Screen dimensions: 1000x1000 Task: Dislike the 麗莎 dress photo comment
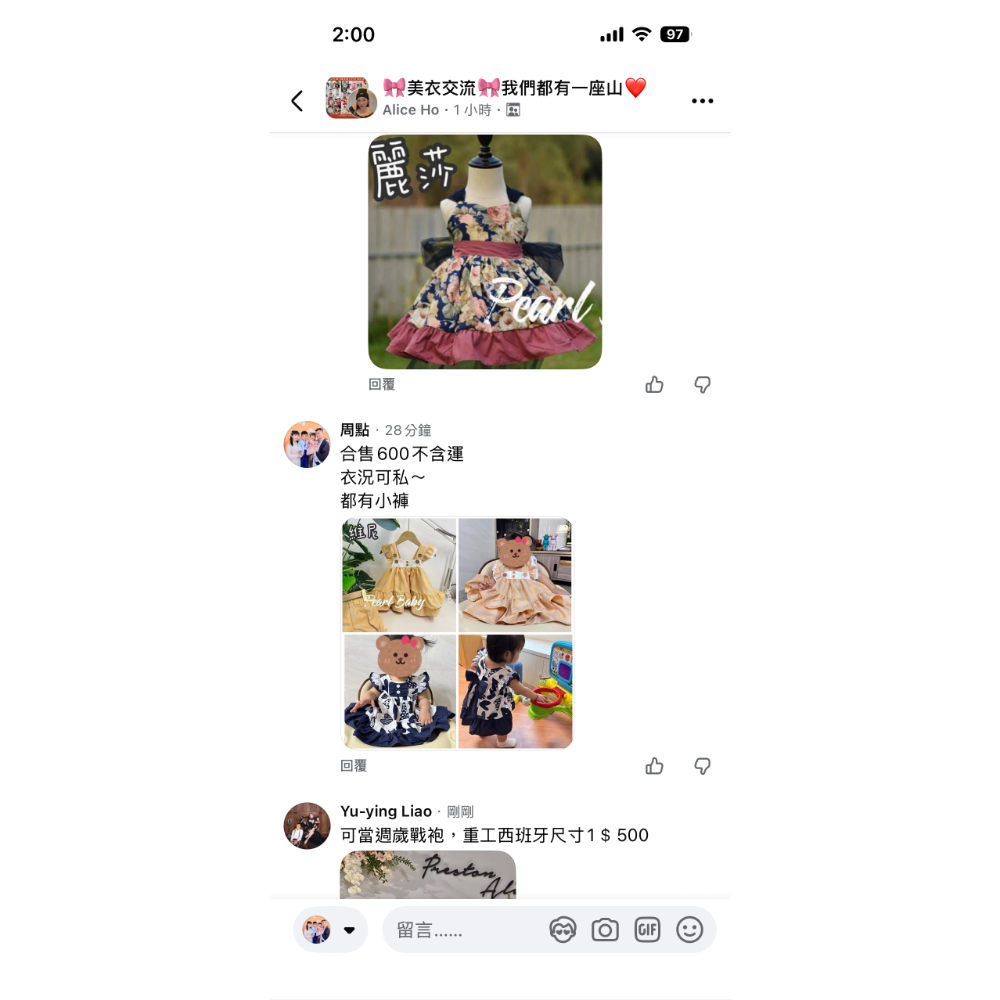click(703, 385)
